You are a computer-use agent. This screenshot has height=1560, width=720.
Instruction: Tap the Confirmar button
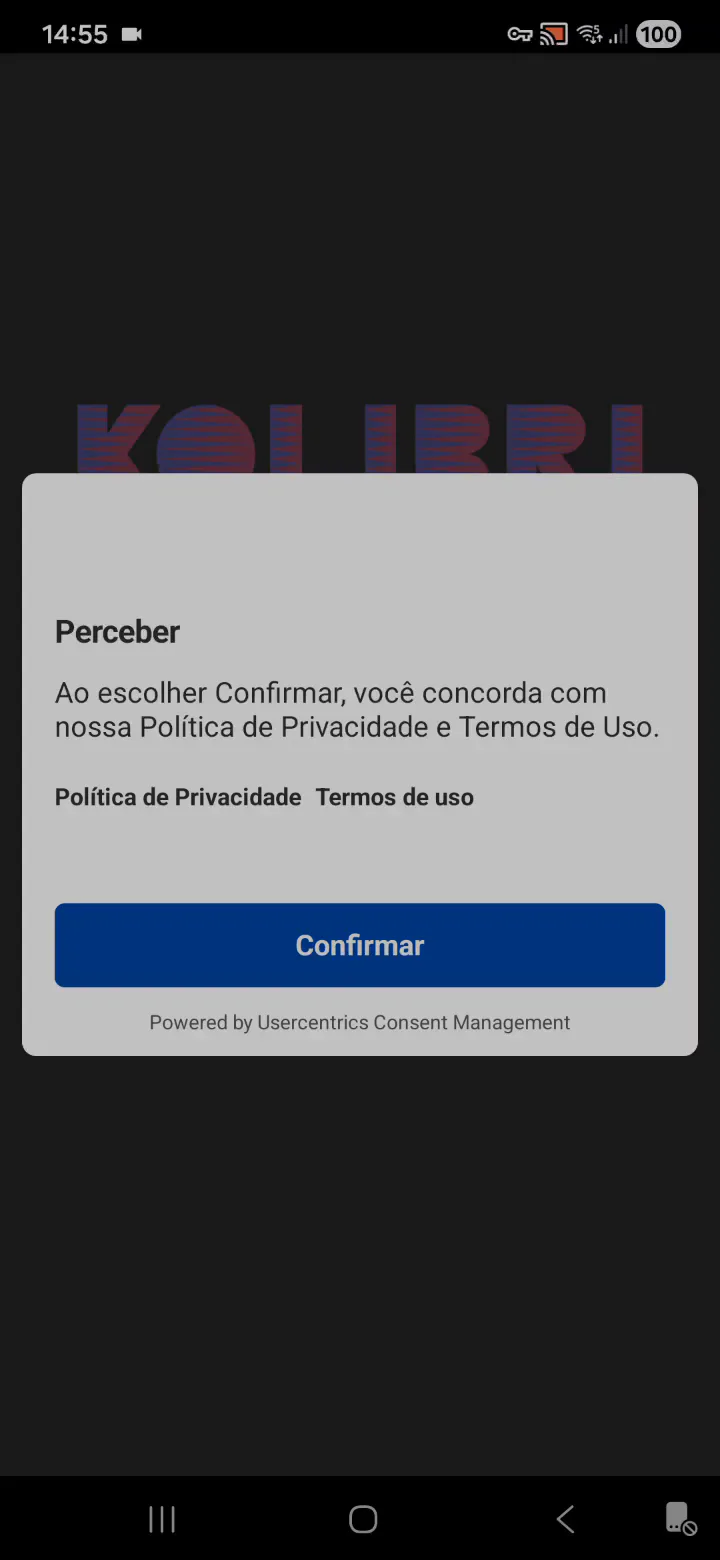pyautogui.click(x=360, y=945)
